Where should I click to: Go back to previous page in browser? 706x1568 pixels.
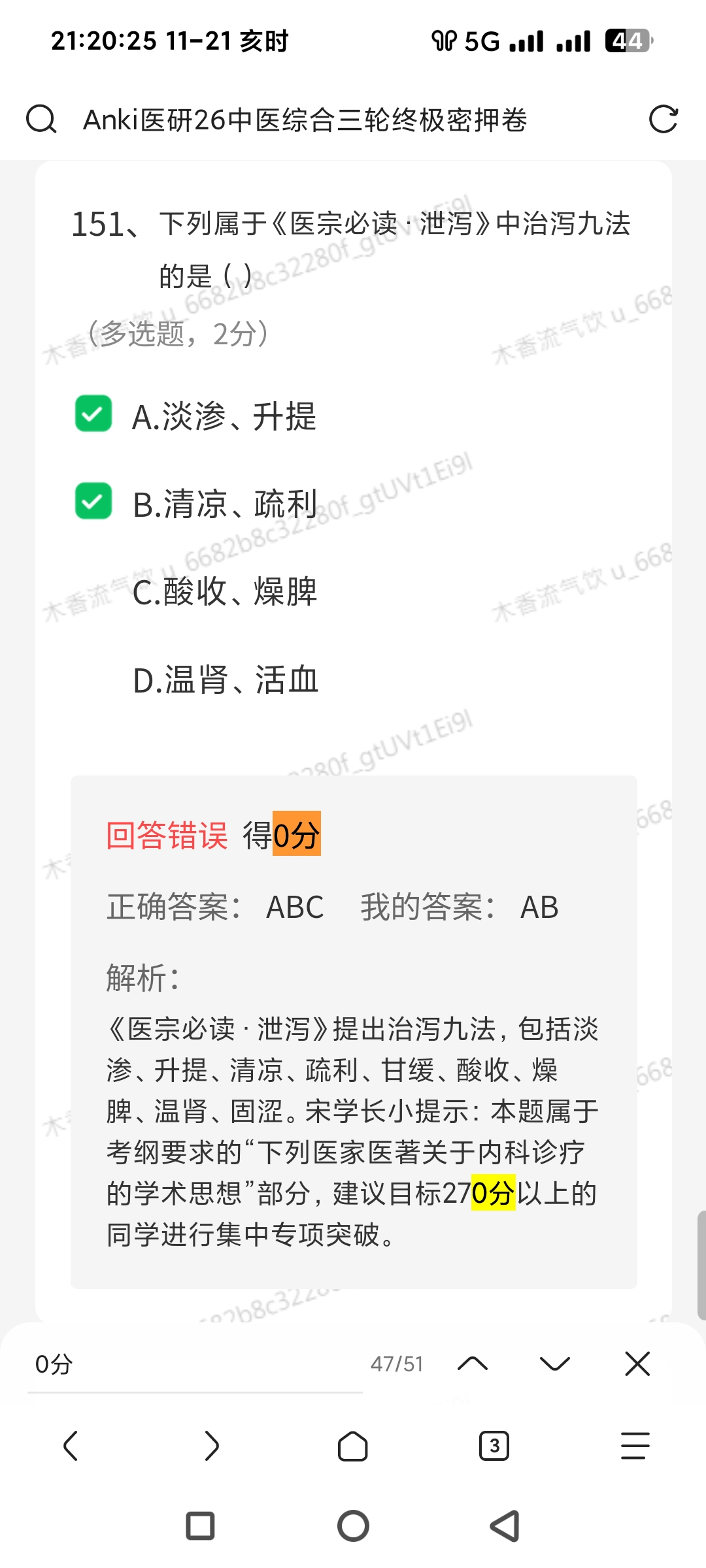click(x=71, y=1446)
